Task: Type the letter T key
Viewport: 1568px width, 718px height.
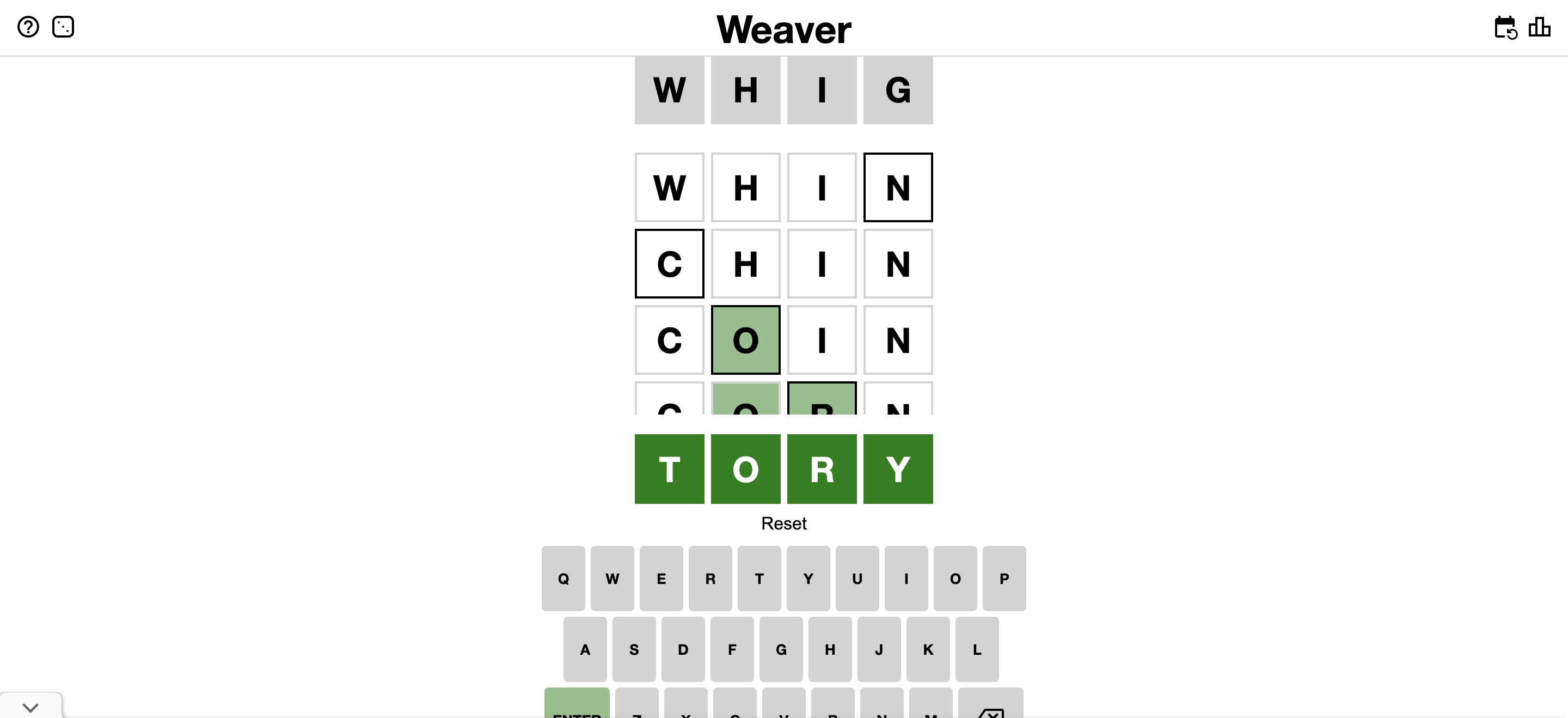Action: pos(759,578)
